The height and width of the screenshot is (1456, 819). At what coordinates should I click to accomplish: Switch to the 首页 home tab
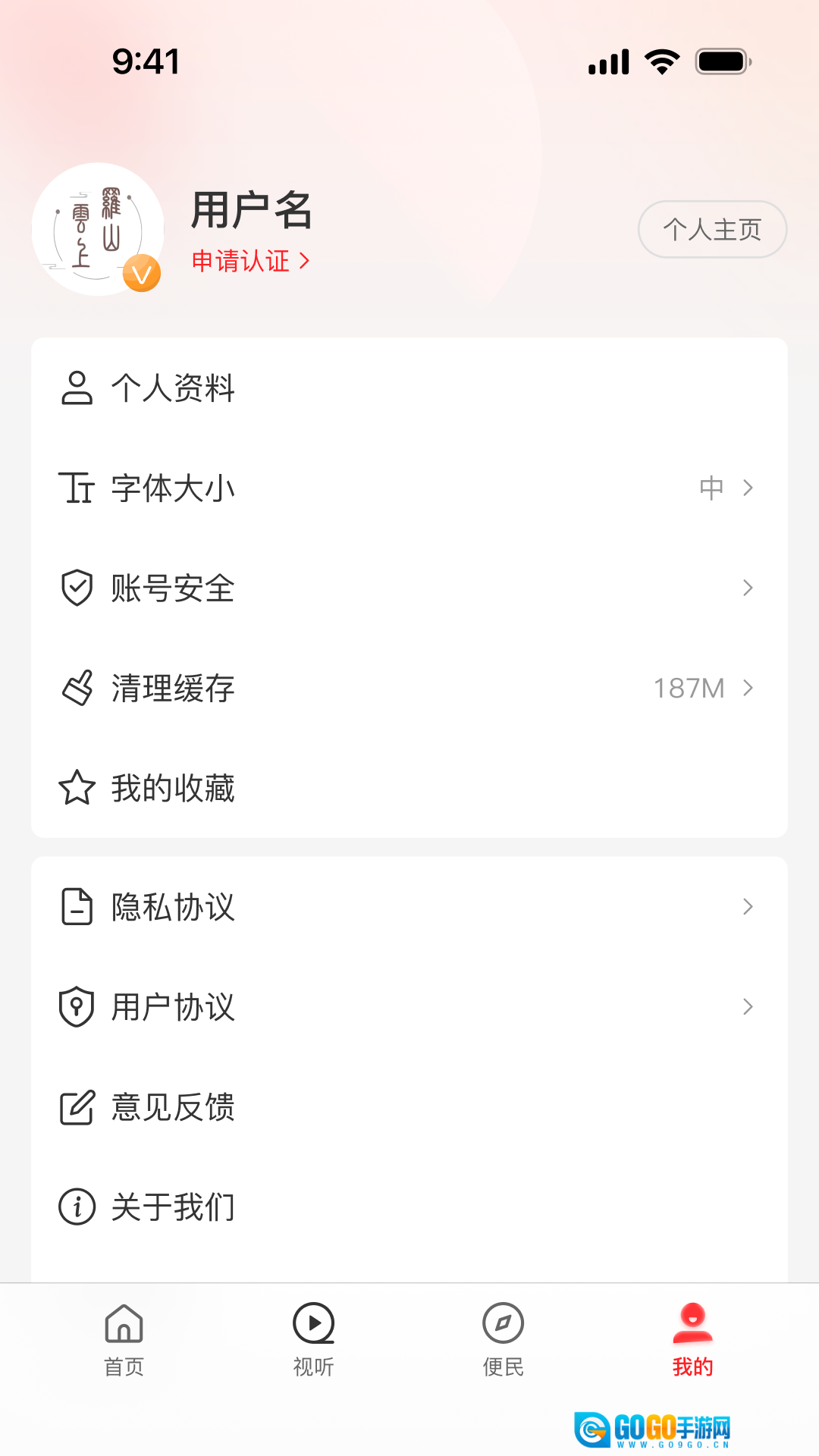124,1340
